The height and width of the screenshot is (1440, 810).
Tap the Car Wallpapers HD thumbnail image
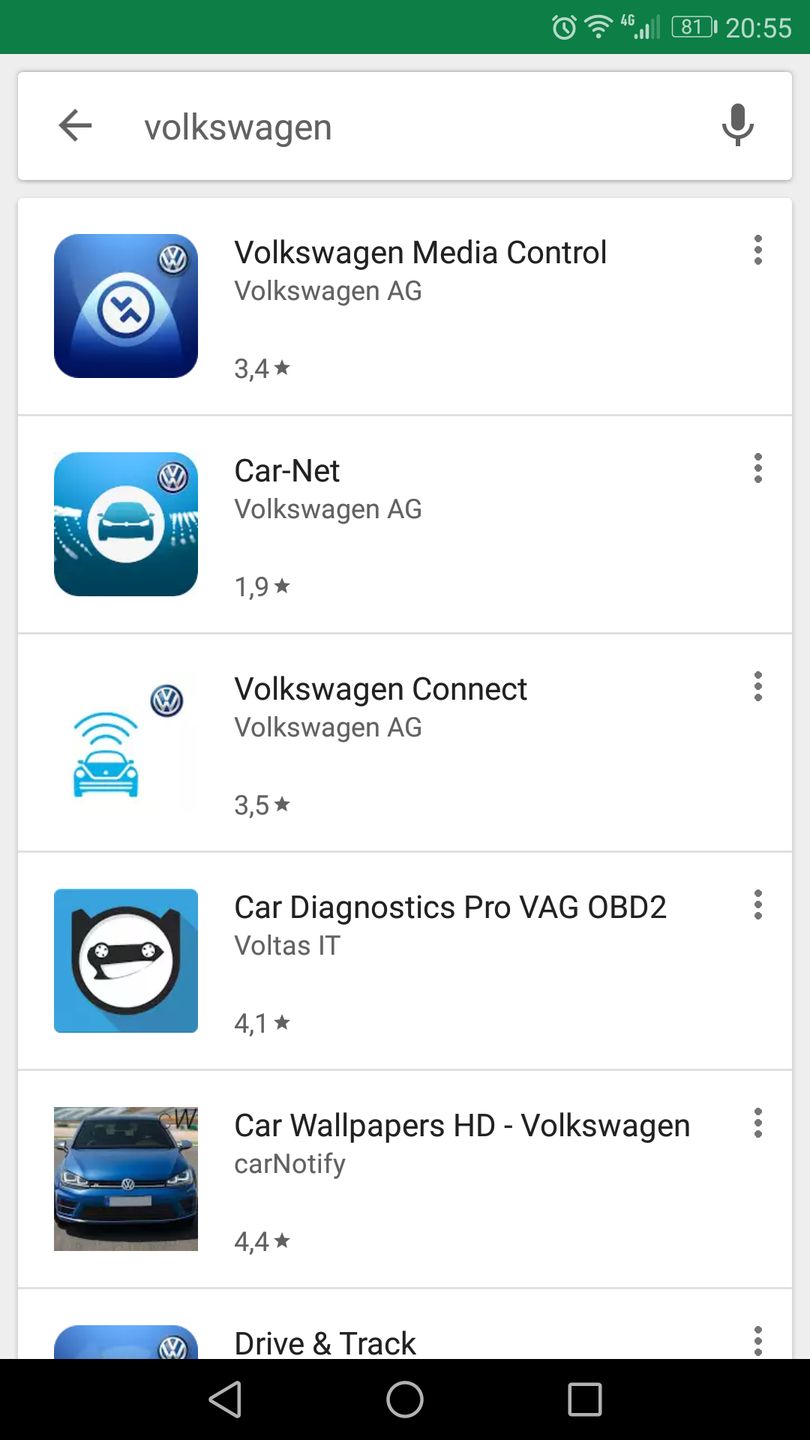(x=125, y=1178)
